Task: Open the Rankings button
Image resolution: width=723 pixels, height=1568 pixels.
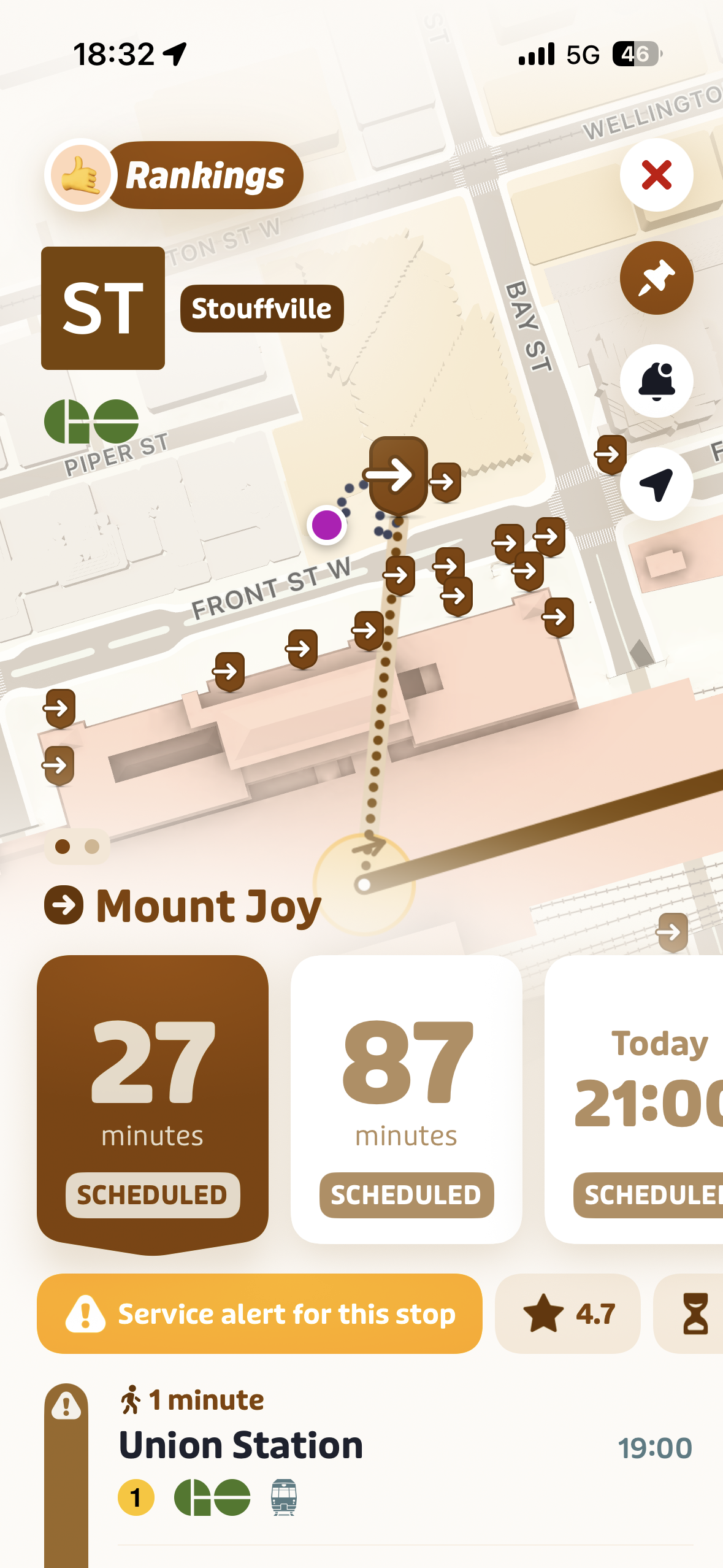Action: coord(174,175)
